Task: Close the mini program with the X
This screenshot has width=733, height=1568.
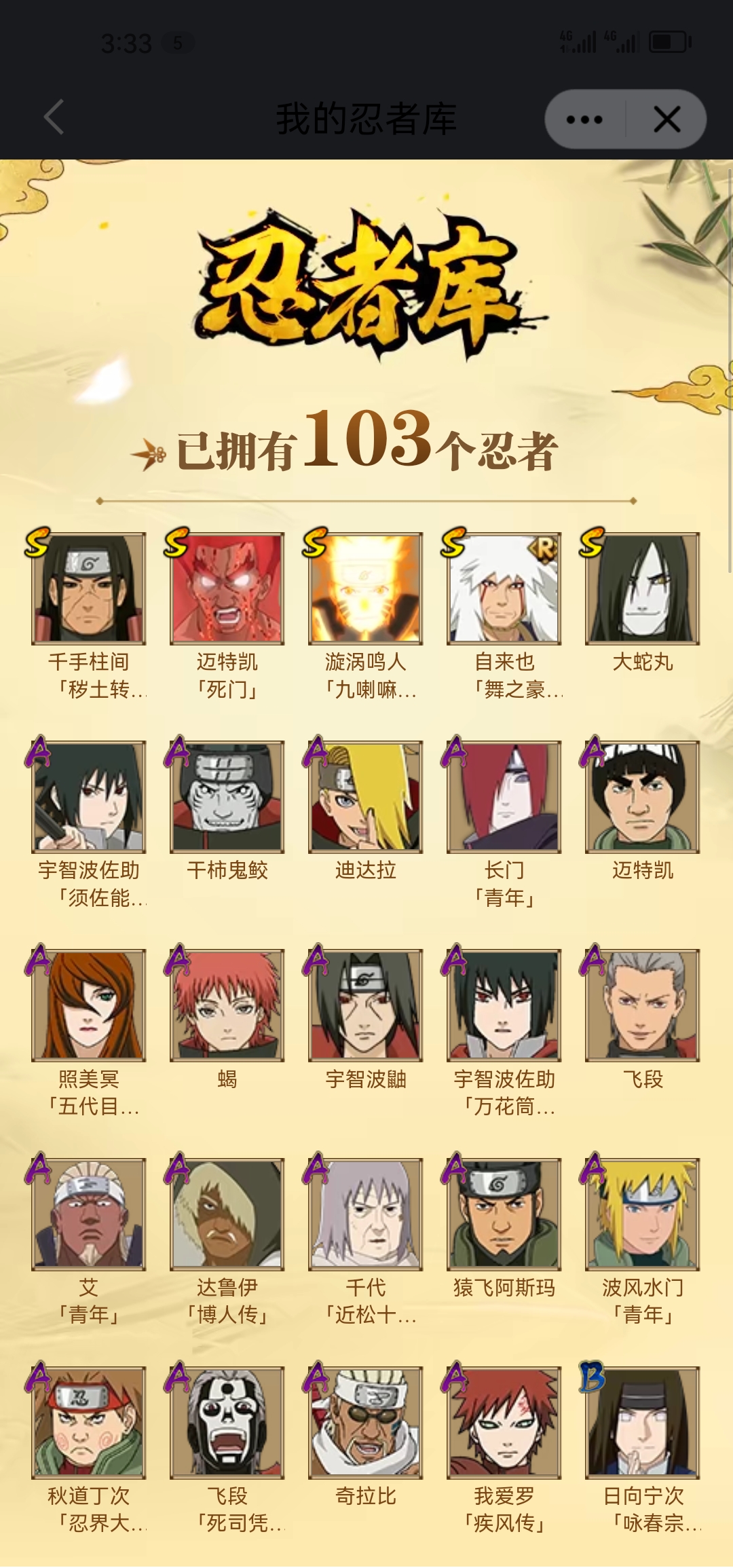Action: click(x=666, y=119)
